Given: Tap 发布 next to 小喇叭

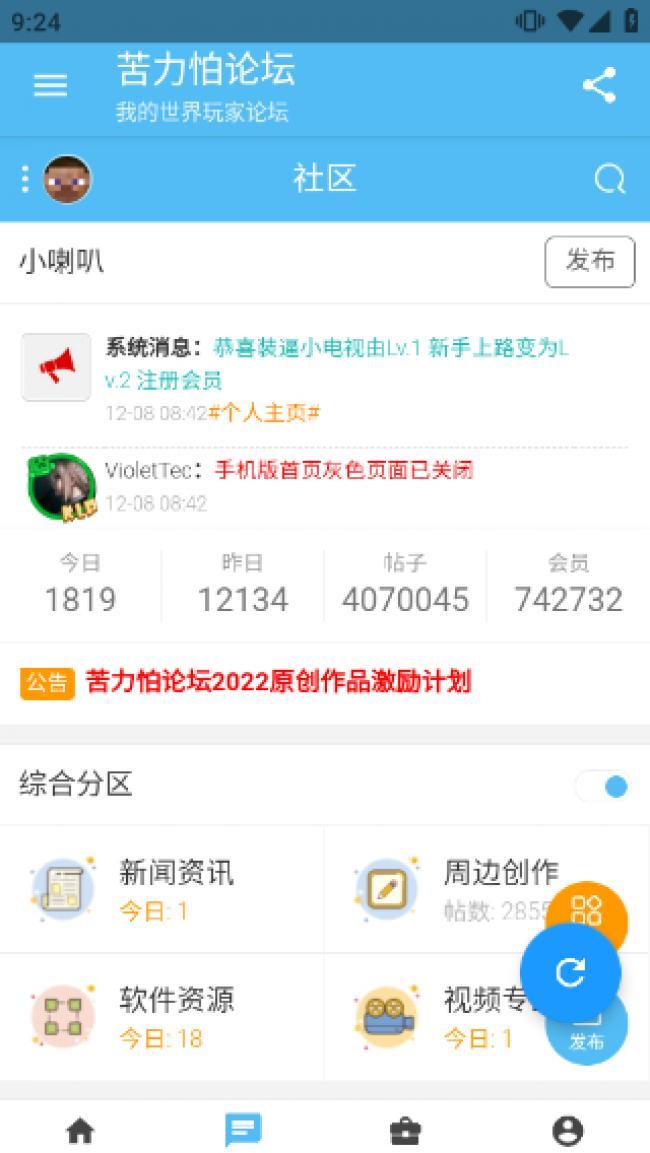Looking at the screenshot, I should 589,262.
